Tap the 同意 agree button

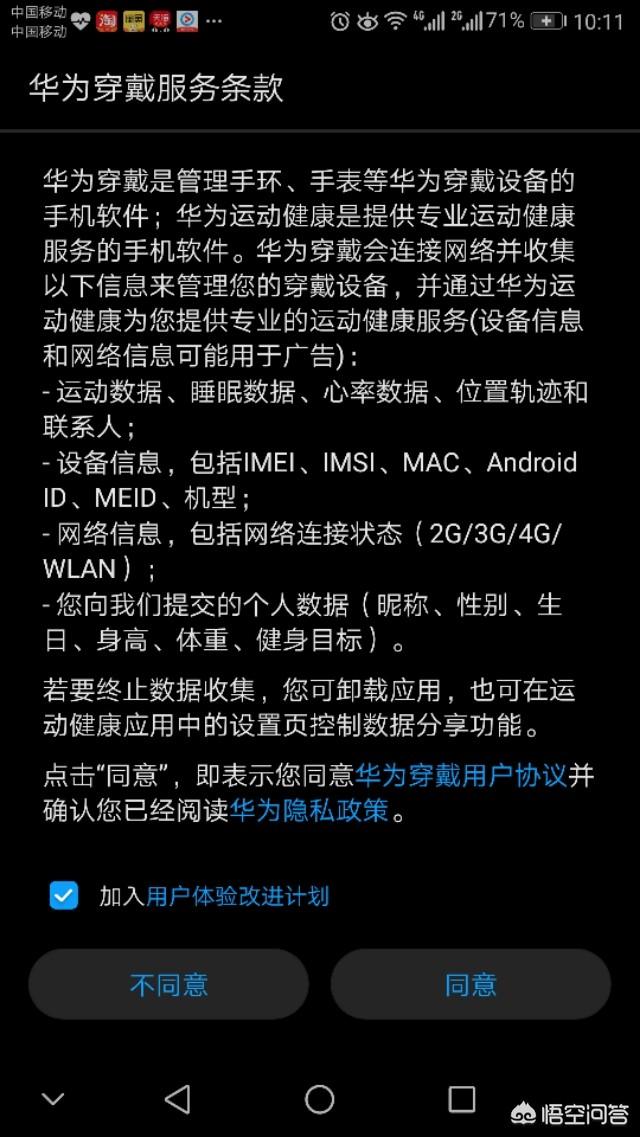470,984
